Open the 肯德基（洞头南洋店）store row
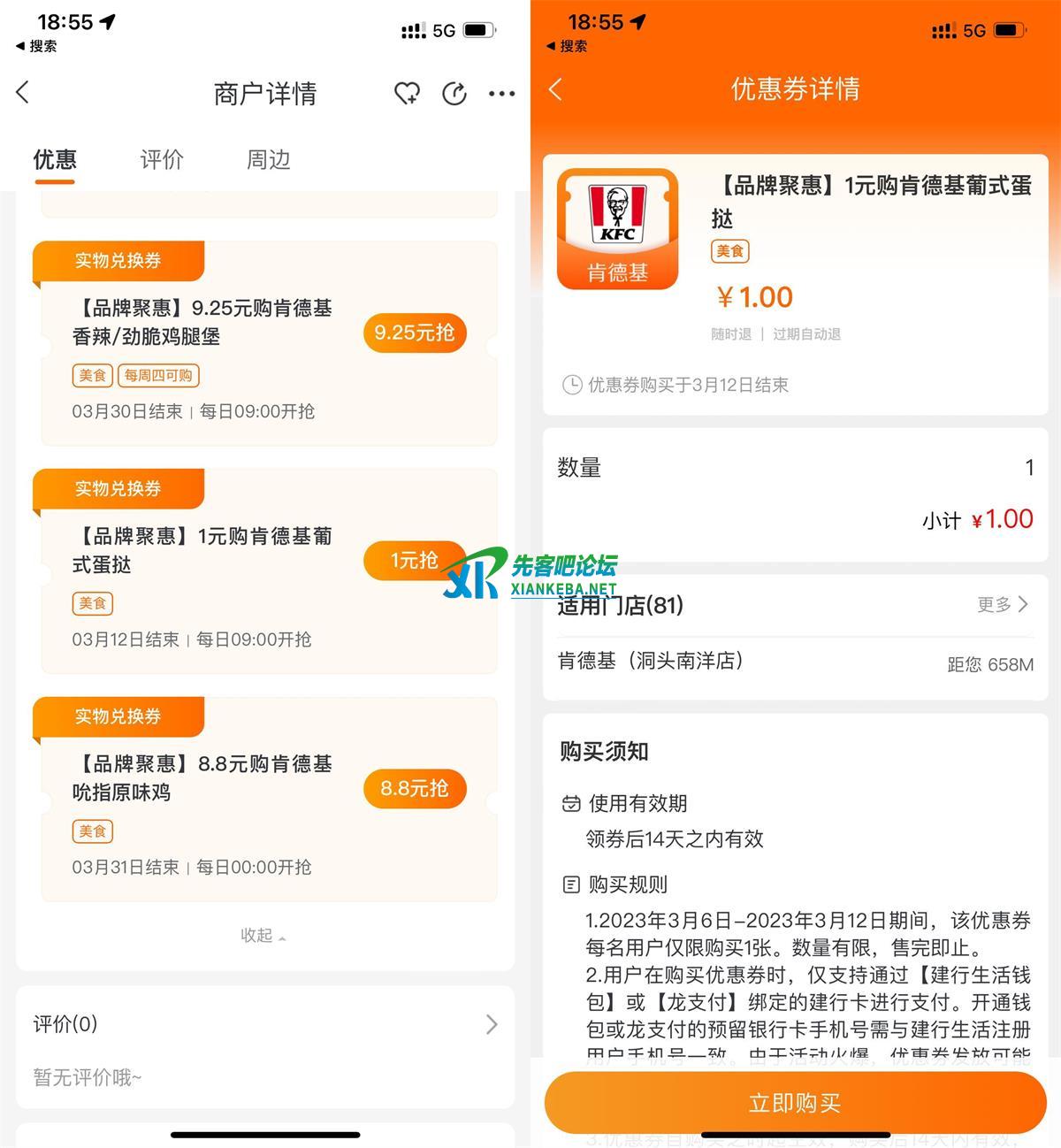1061x1148 pixels. pos(794,662)
